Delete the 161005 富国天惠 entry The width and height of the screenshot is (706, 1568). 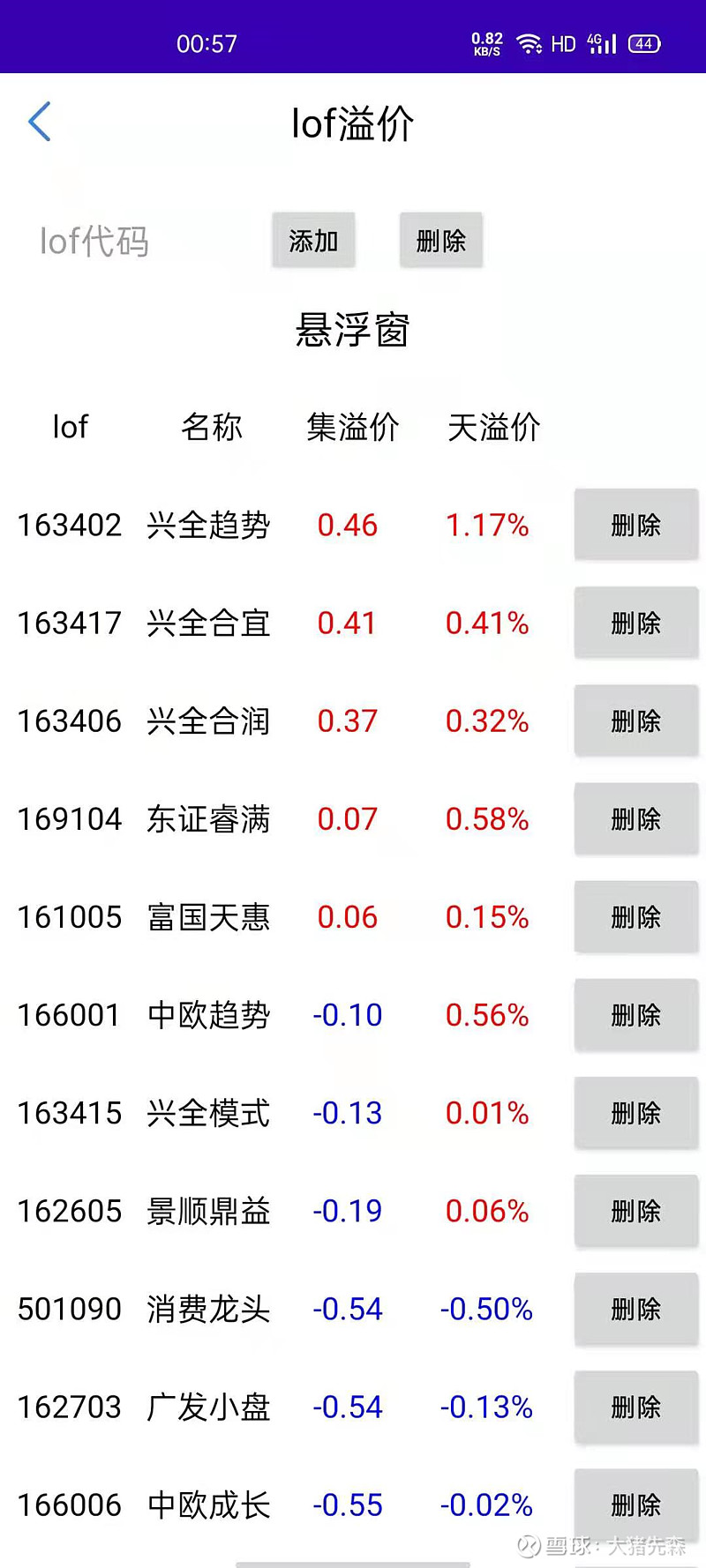[x=636, y=916]
